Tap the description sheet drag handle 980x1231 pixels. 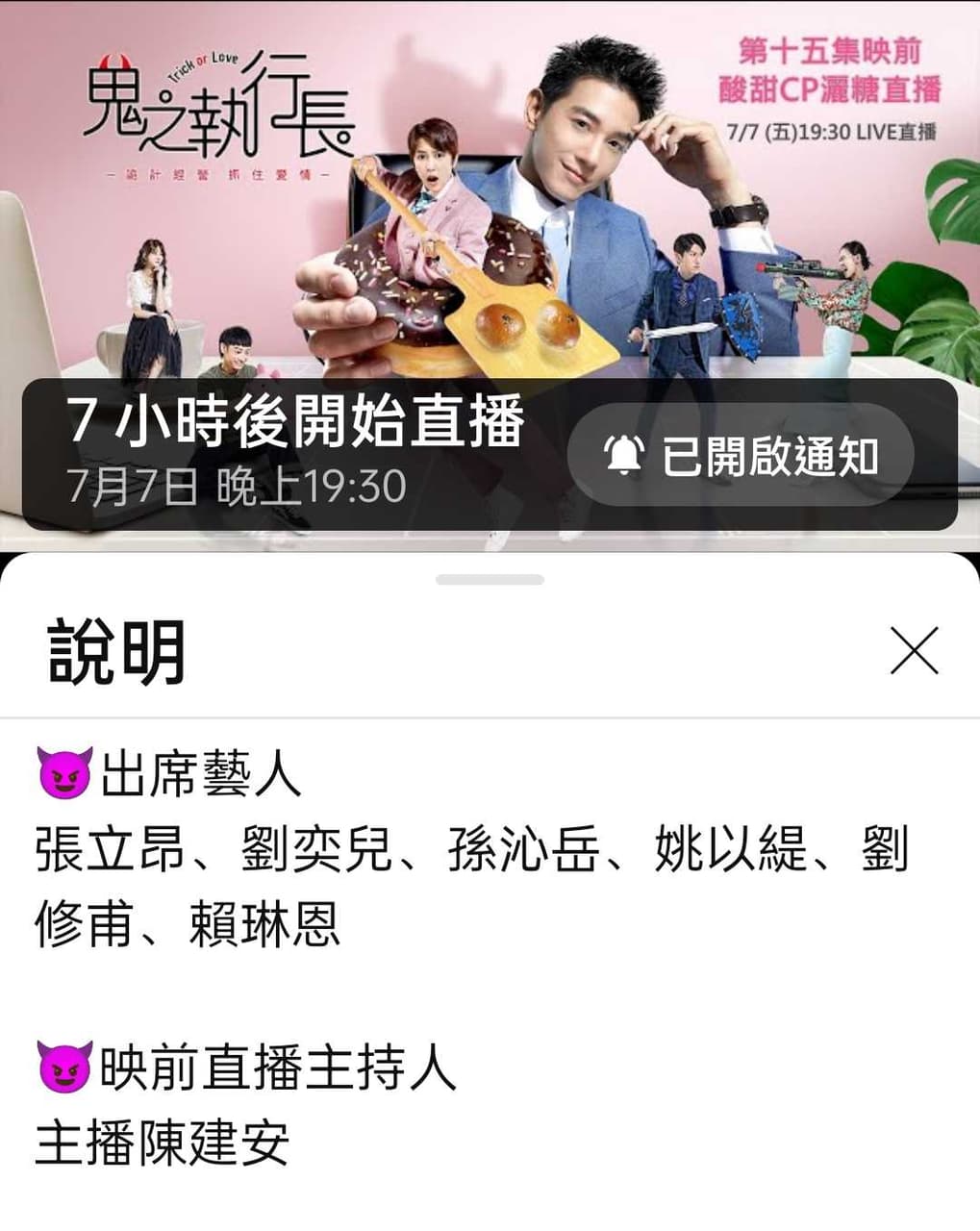coord(490,580)
